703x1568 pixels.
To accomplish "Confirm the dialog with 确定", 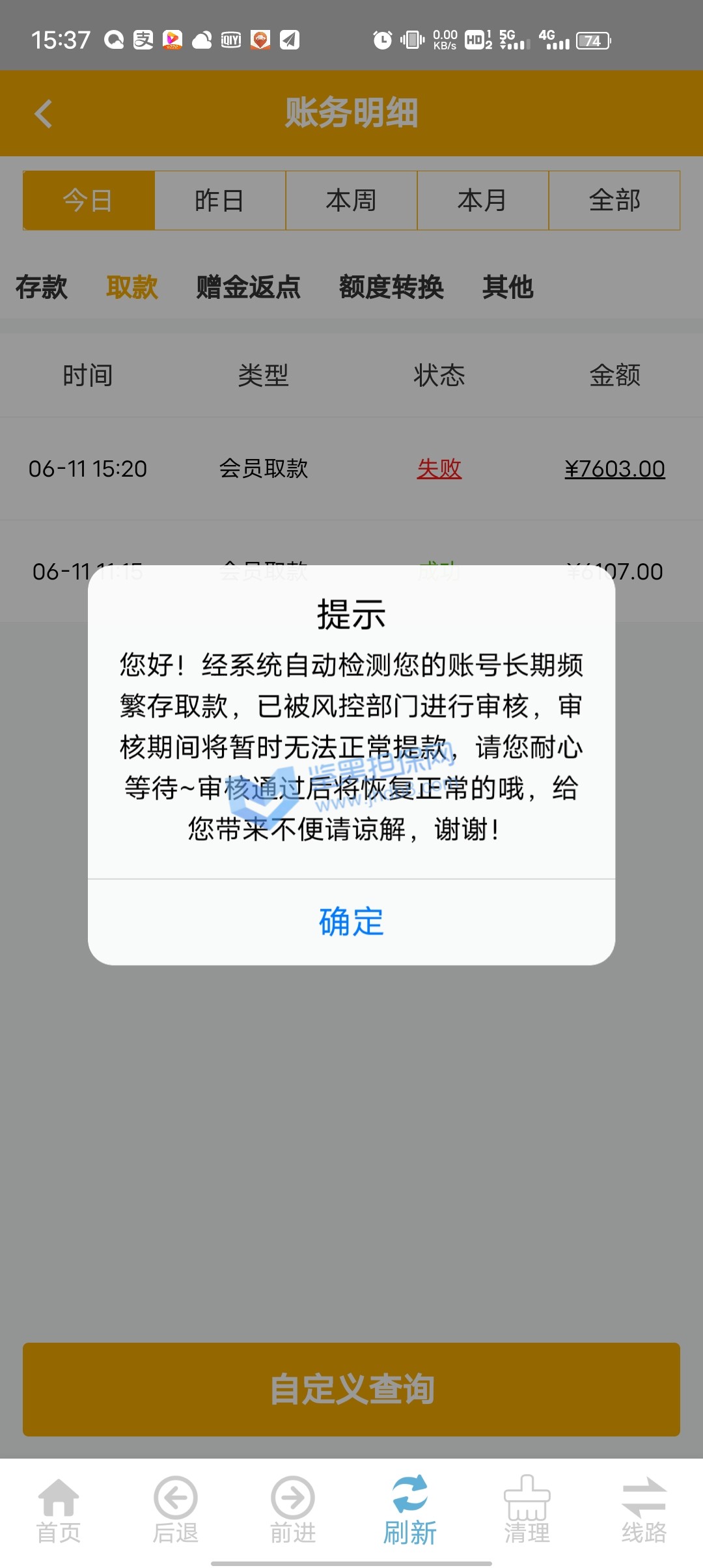I will (x=351, y=921).
